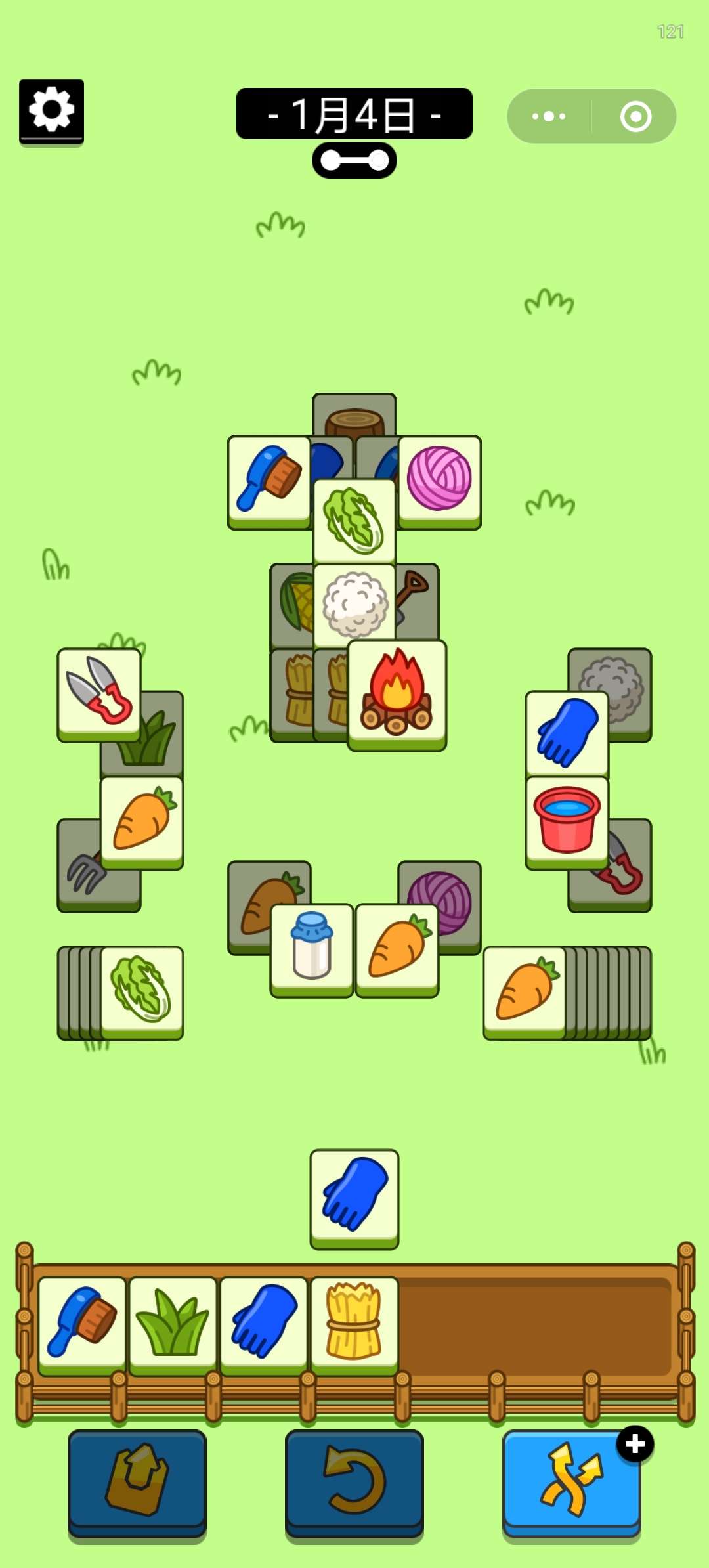The width and height of the screenshot is (709, 1568).
Task: Close the mini program with circle button
Action: pyautogui.click(x=635, y=116)
